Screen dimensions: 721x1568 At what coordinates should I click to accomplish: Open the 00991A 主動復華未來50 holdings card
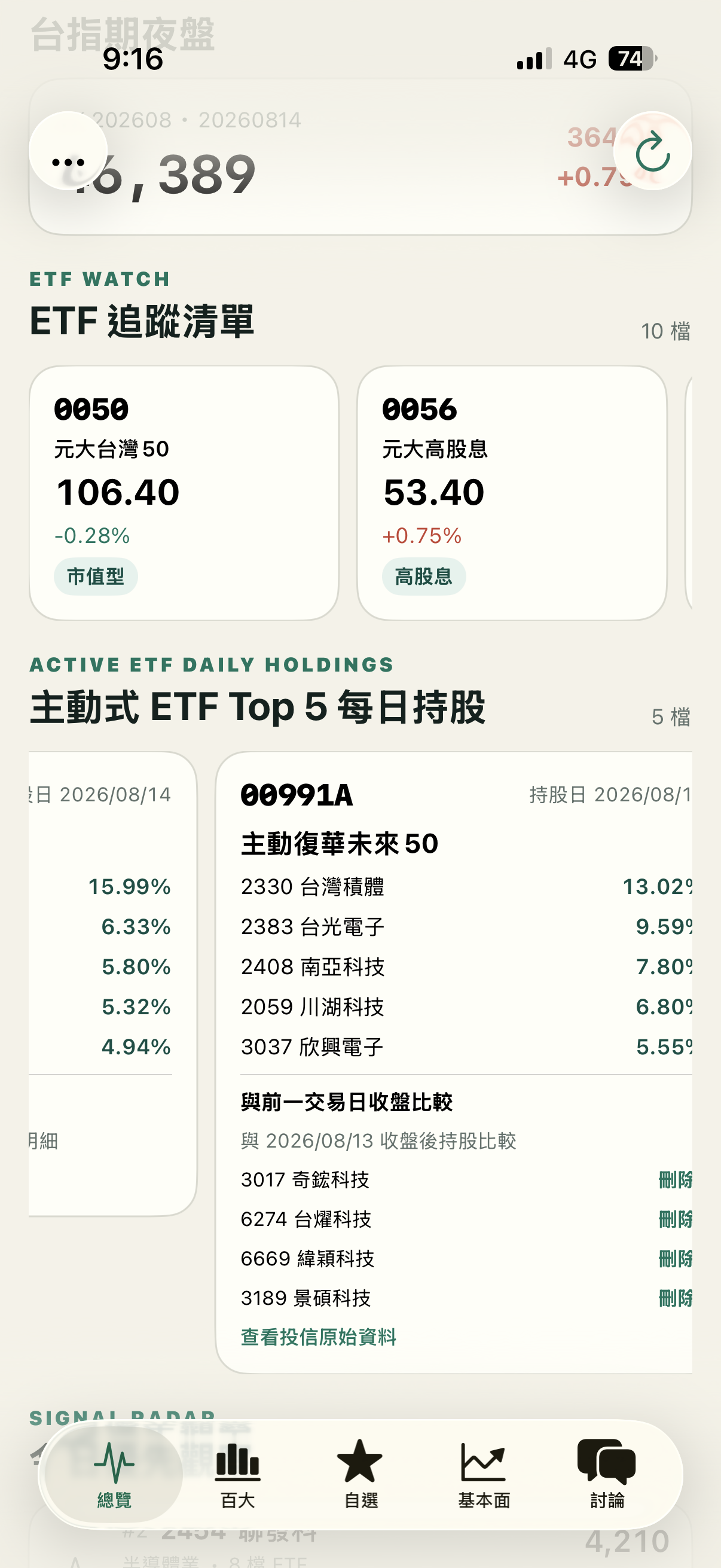454,1062
